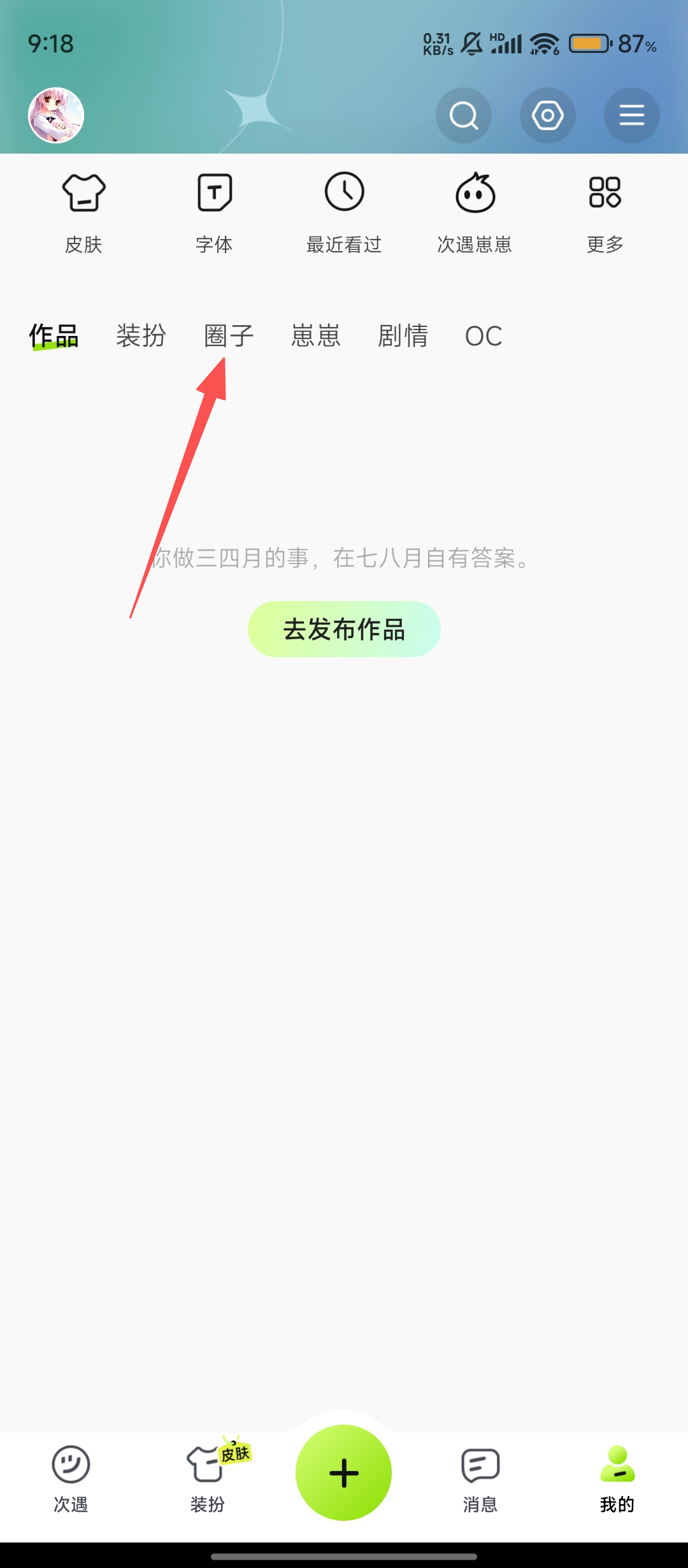The width and height of the screenshot is (688, 1568).
Task: Open the 皮肤 skins shortcut
Action: (83, 213)
